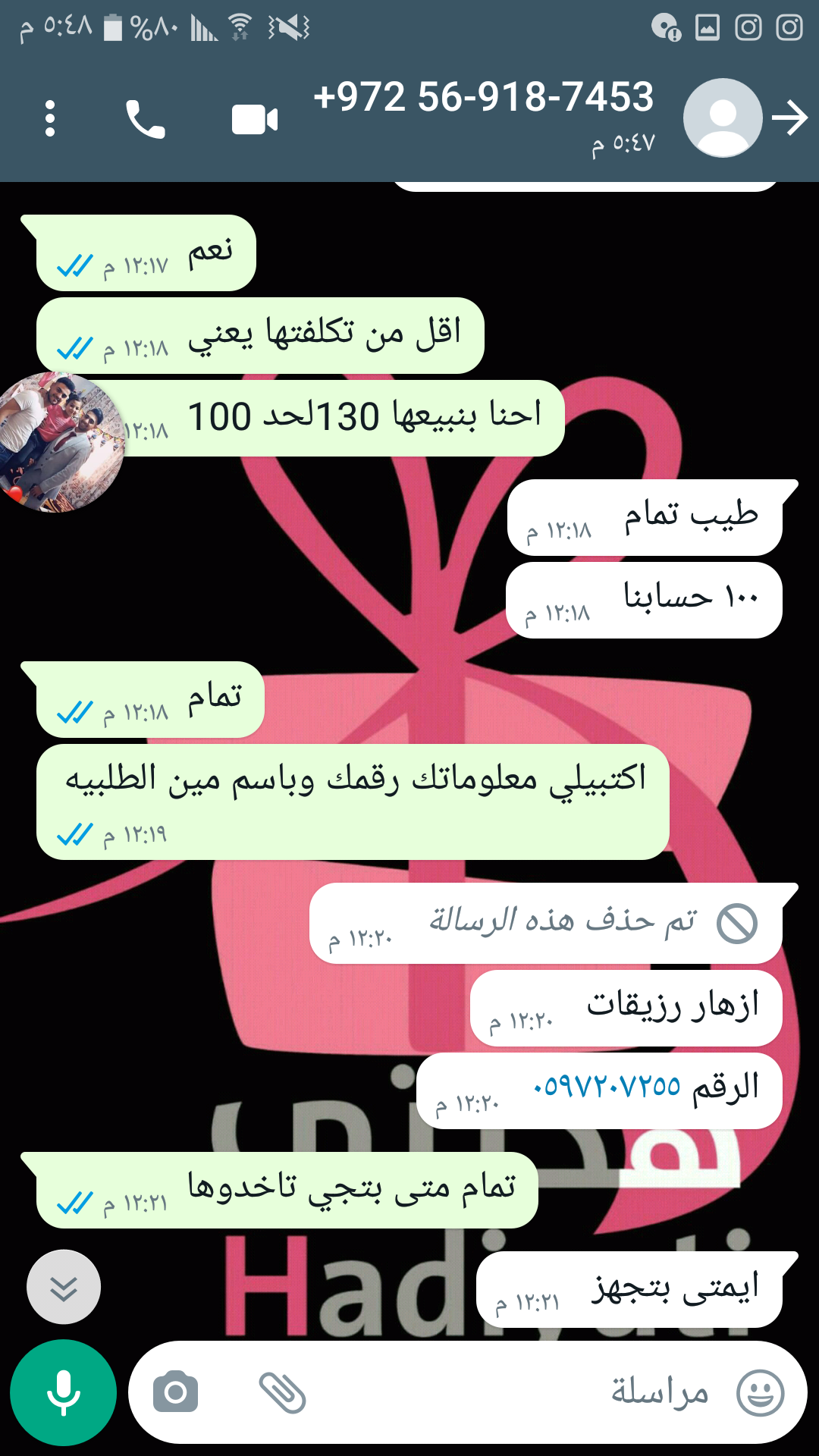Tap the phone number link ٠٥٩٧٢٠٧٢٥٥
Screen dimensions: 819x1456
click(607, 1087)
